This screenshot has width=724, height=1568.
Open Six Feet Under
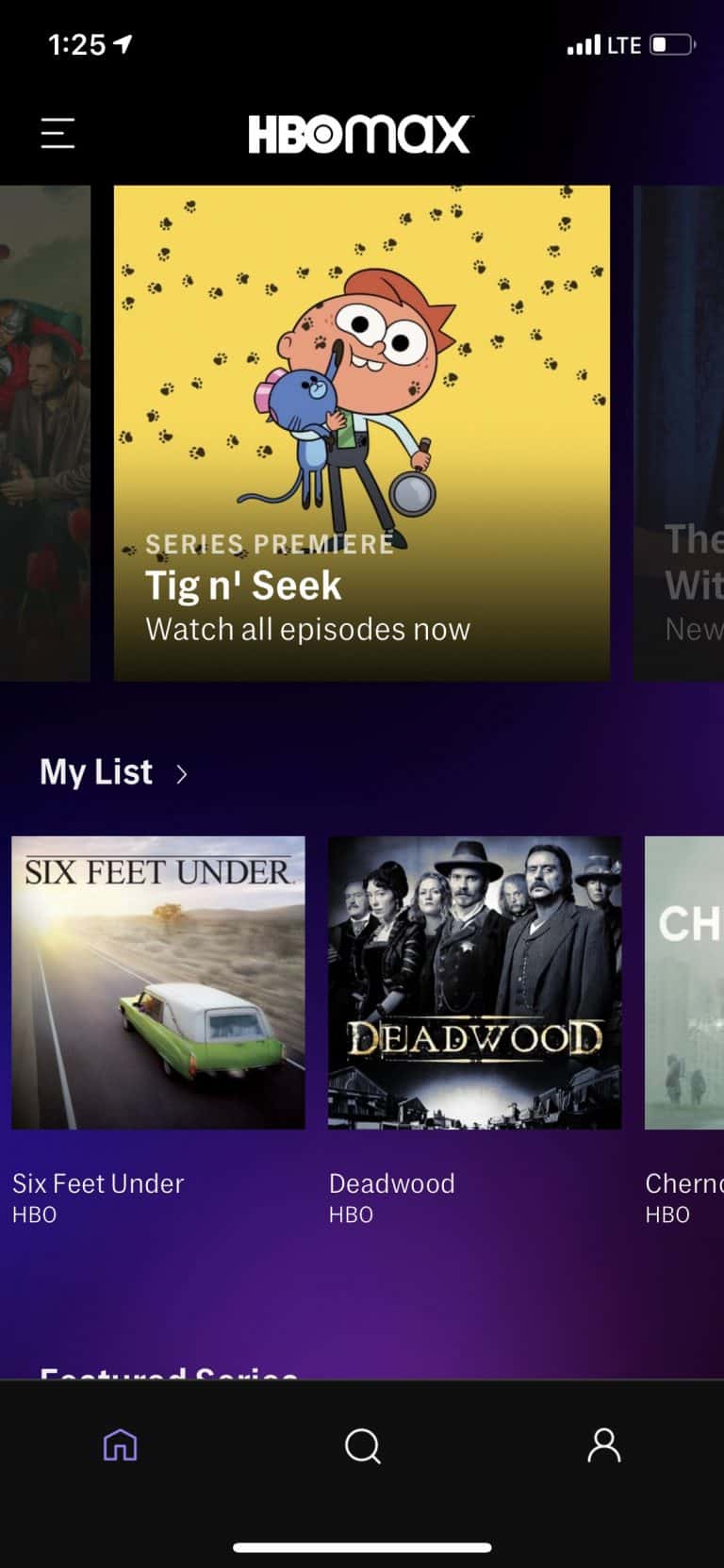(x=158, y=982)
